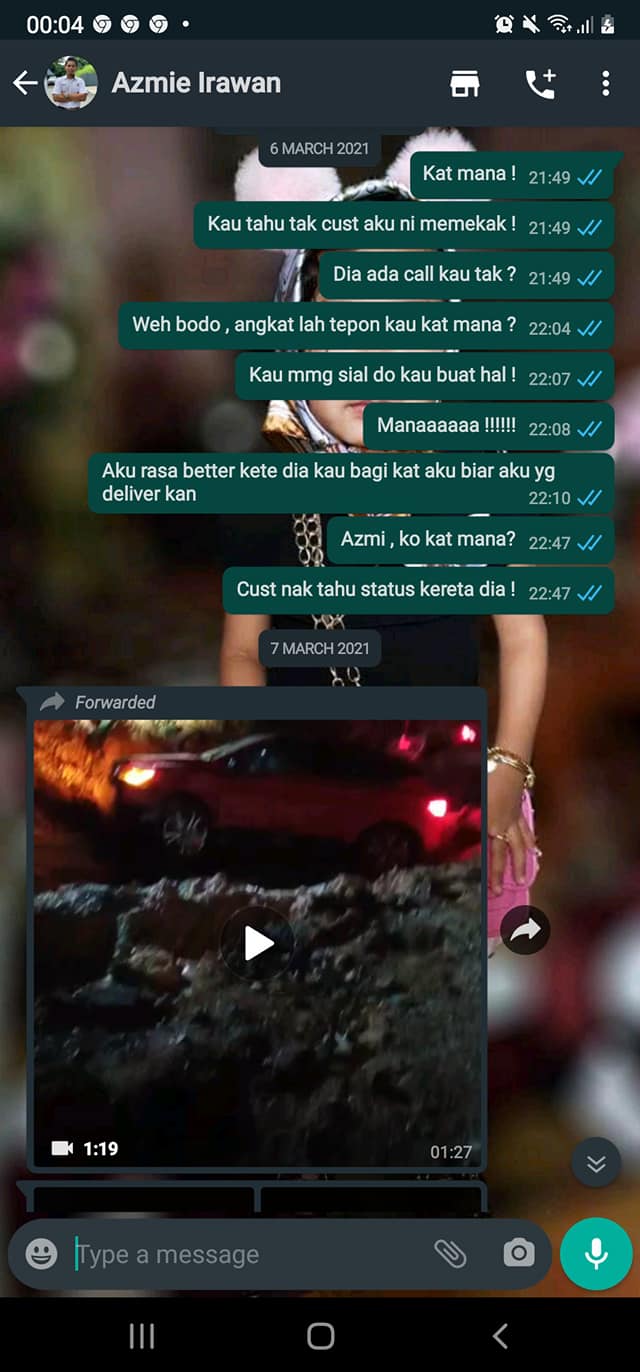Start a call with Azmie Irawan
This screenshot has width=640, height=1372.
pyautogui.click(x=540, y=84)
